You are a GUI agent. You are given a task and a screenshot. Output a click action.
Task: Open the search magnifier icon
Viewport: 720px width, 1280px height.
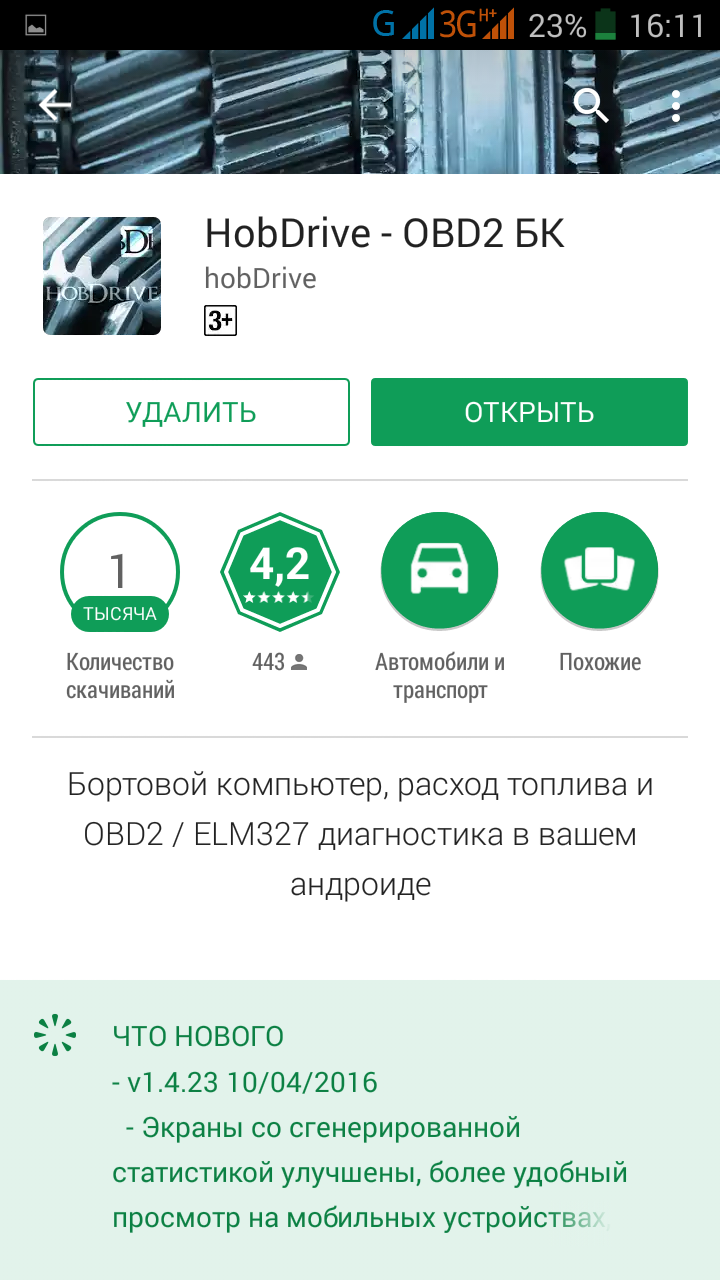click(591, 105)
